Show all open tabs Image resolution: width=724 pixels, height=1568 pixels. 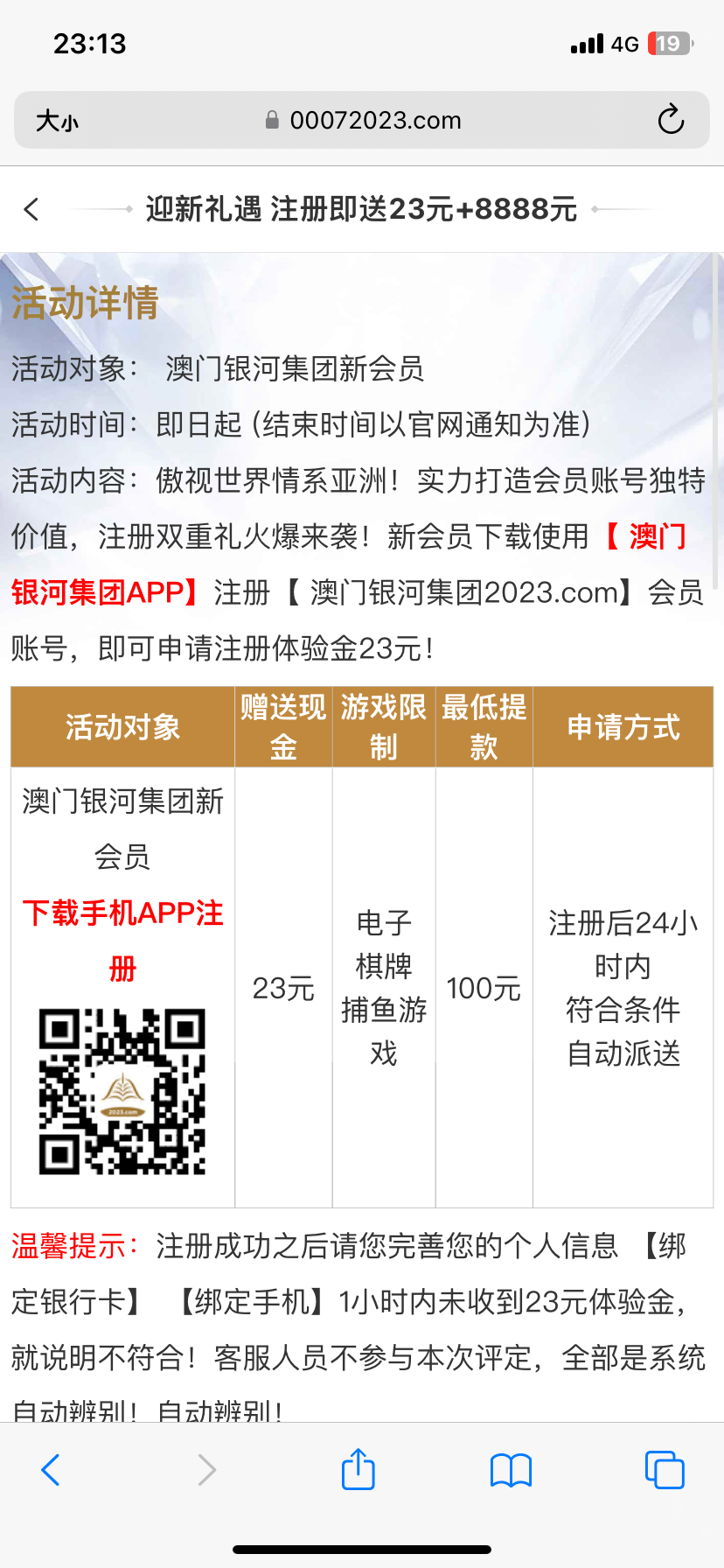point(664,1470)
